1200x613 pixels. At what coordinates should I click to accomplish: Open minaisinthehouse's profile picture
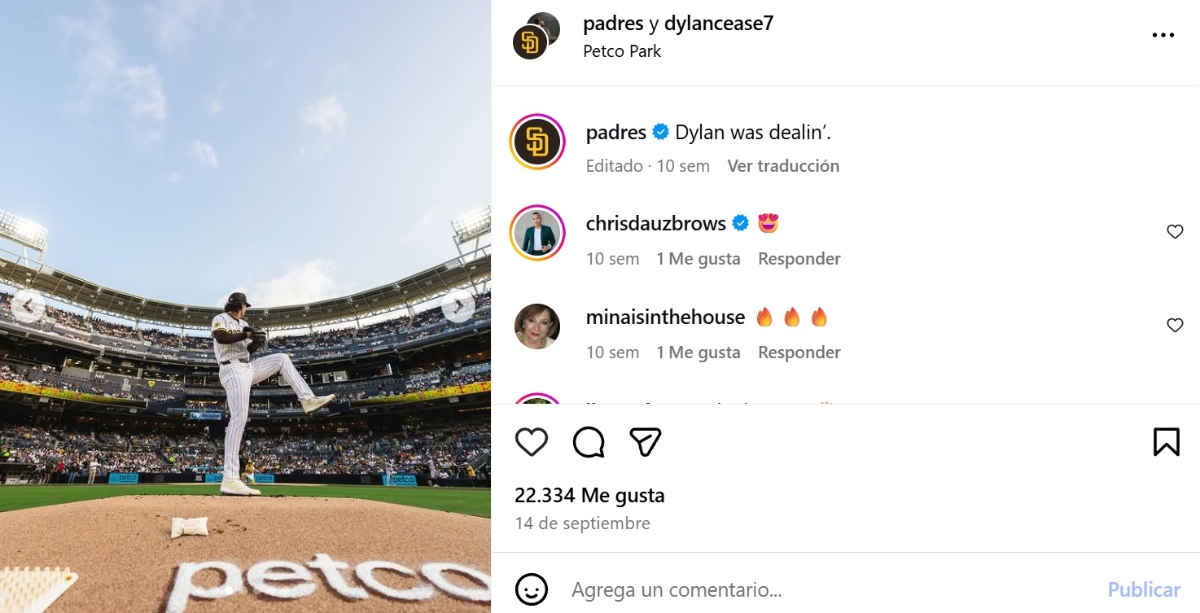pyautogui.click(x=537, y=326)
